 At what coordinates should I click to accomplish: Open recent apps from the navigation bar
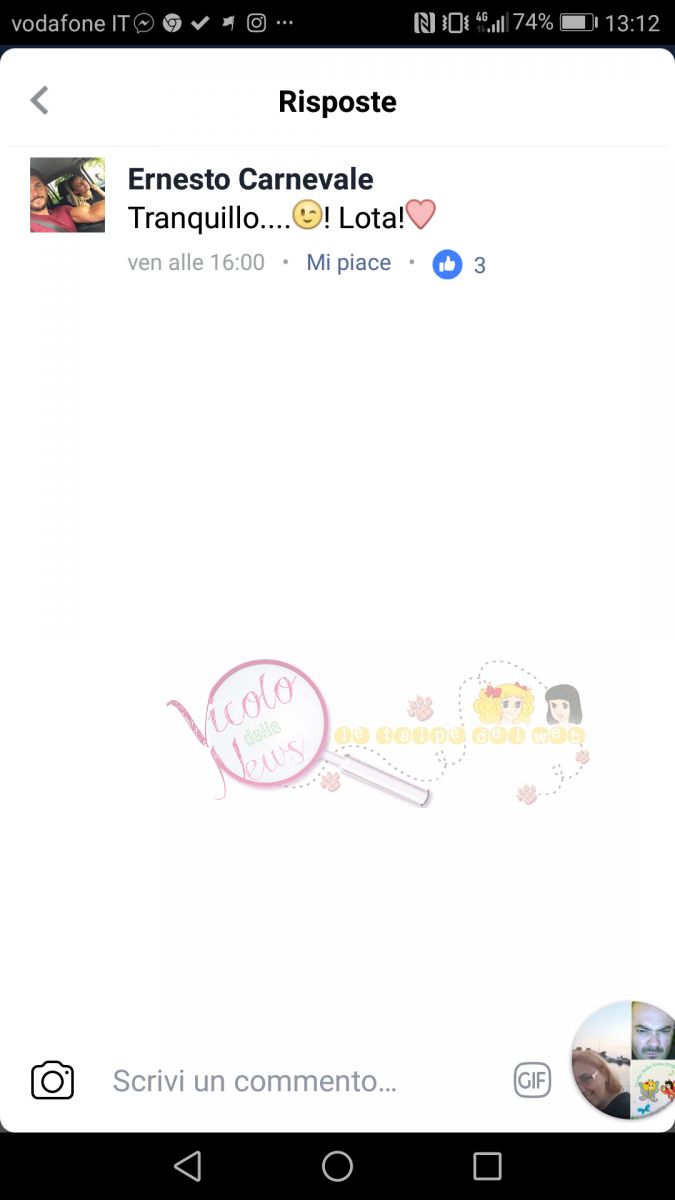click(487, 1166)
